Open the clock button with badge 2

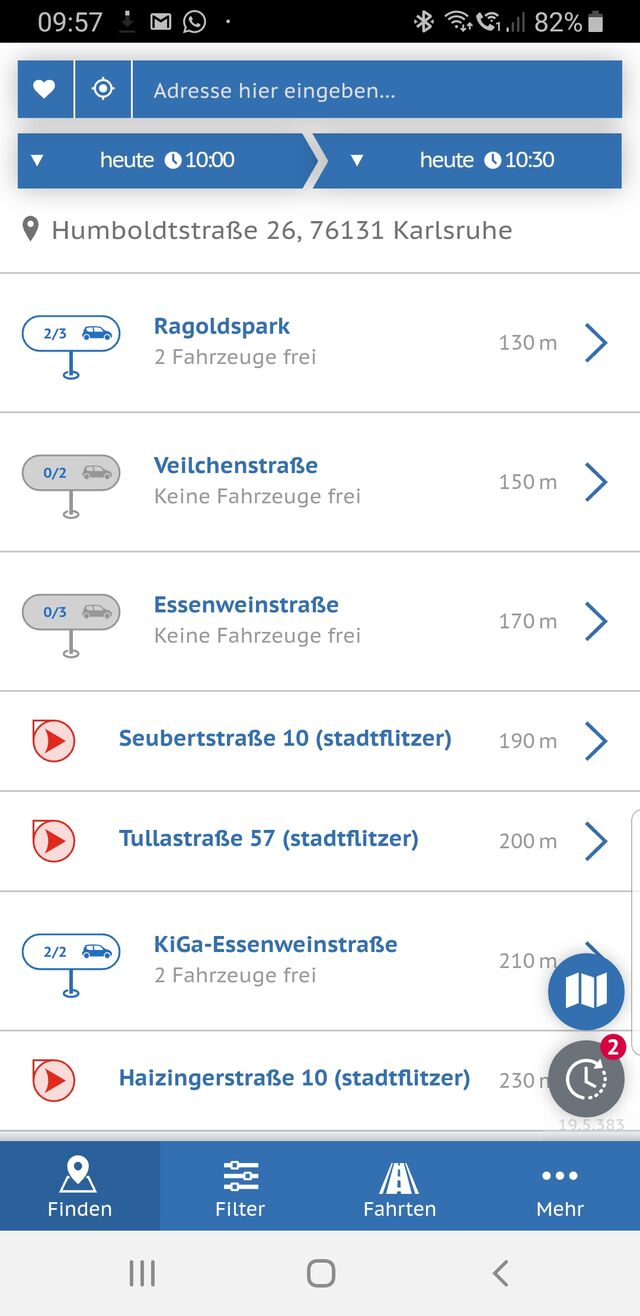click(x=586, y=1078)
